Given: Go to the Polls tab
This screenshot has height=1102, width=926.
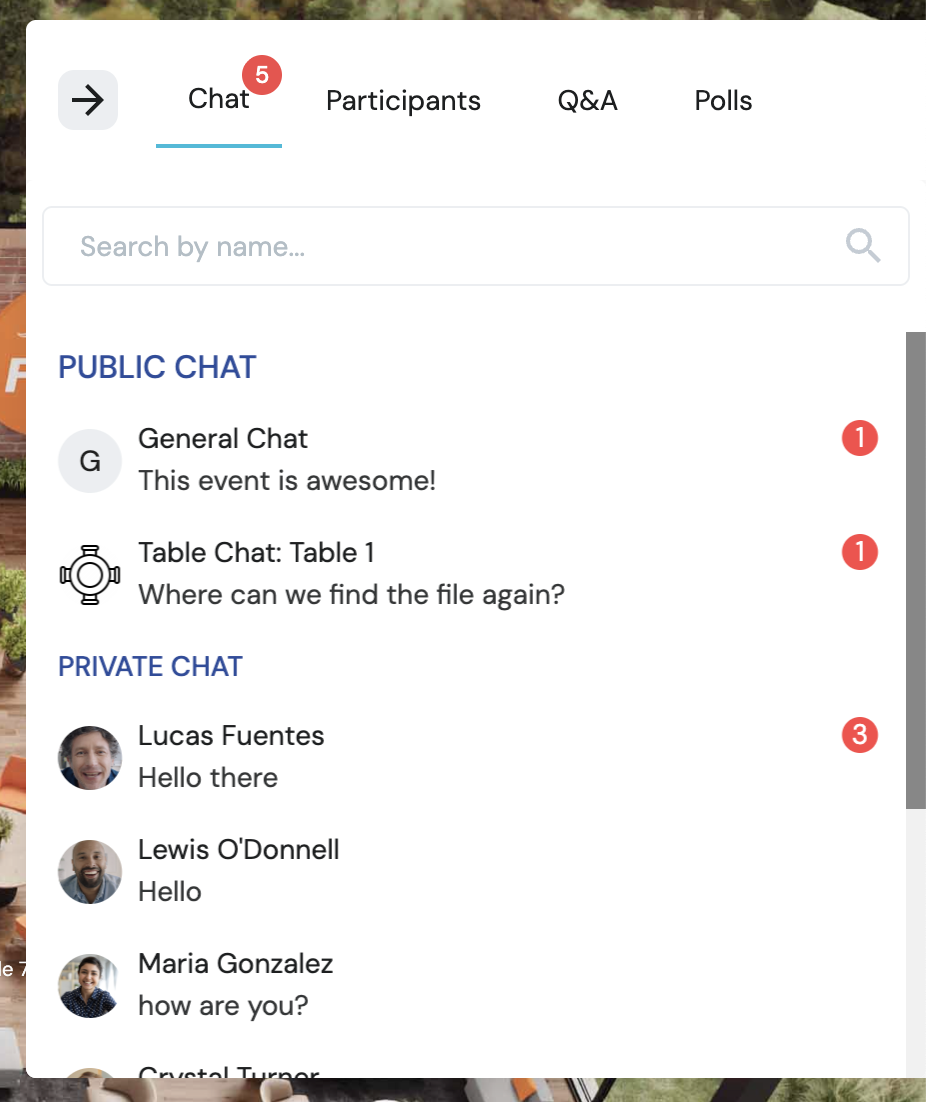Looking at the screenshot, I should tap(723, 101).
